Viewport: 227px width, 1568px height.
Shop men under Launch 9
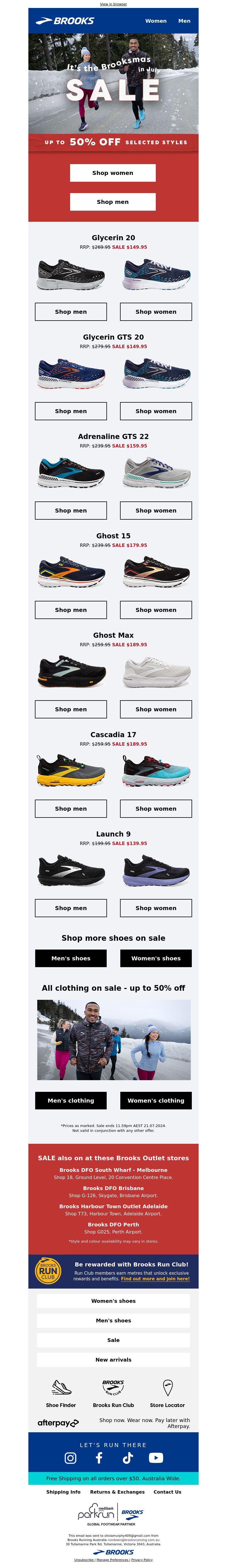click(71, 908)
